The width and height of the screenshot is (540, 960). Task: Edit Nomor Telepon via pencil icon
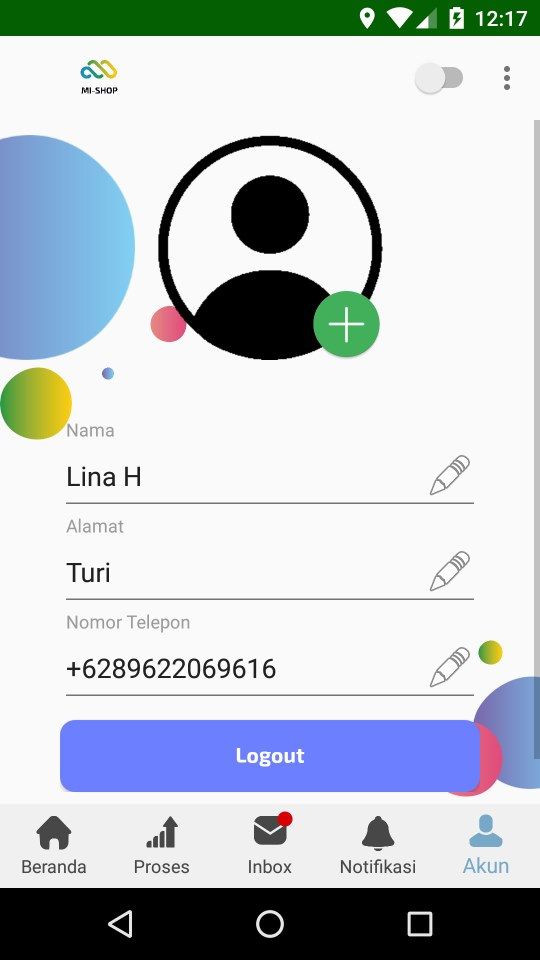pos(450,667)
